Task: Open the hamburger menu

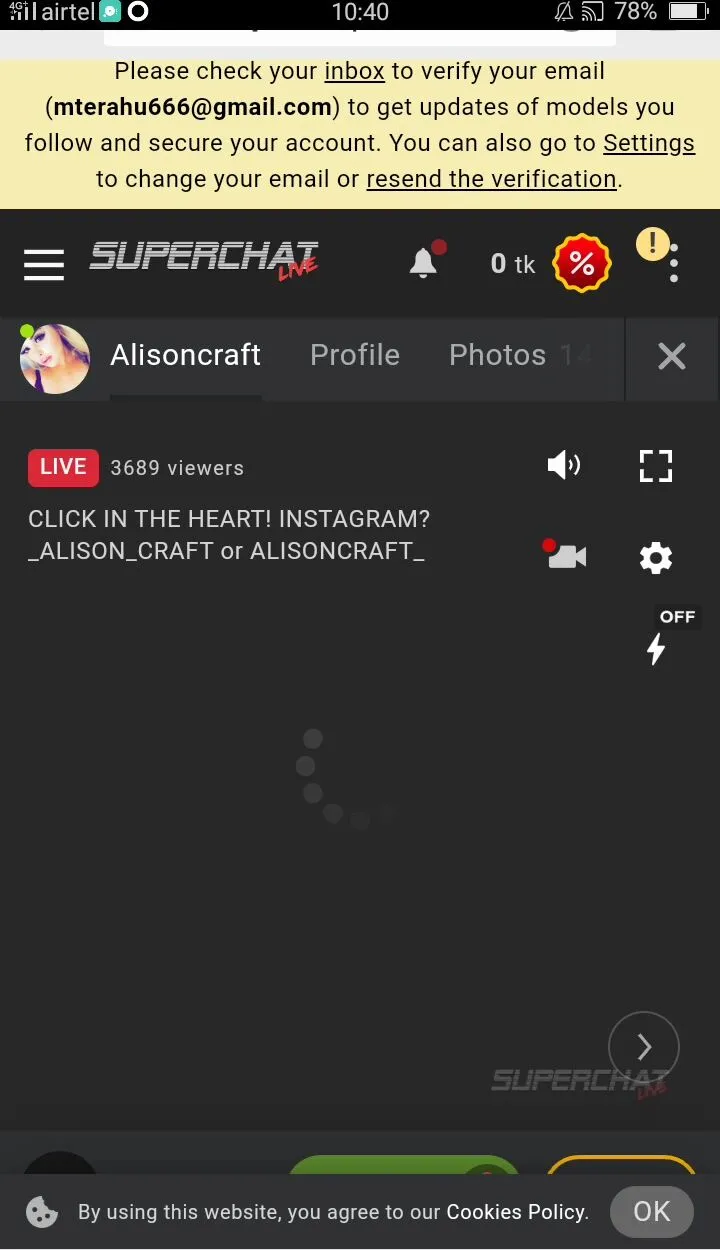Action: click(44, 265)
